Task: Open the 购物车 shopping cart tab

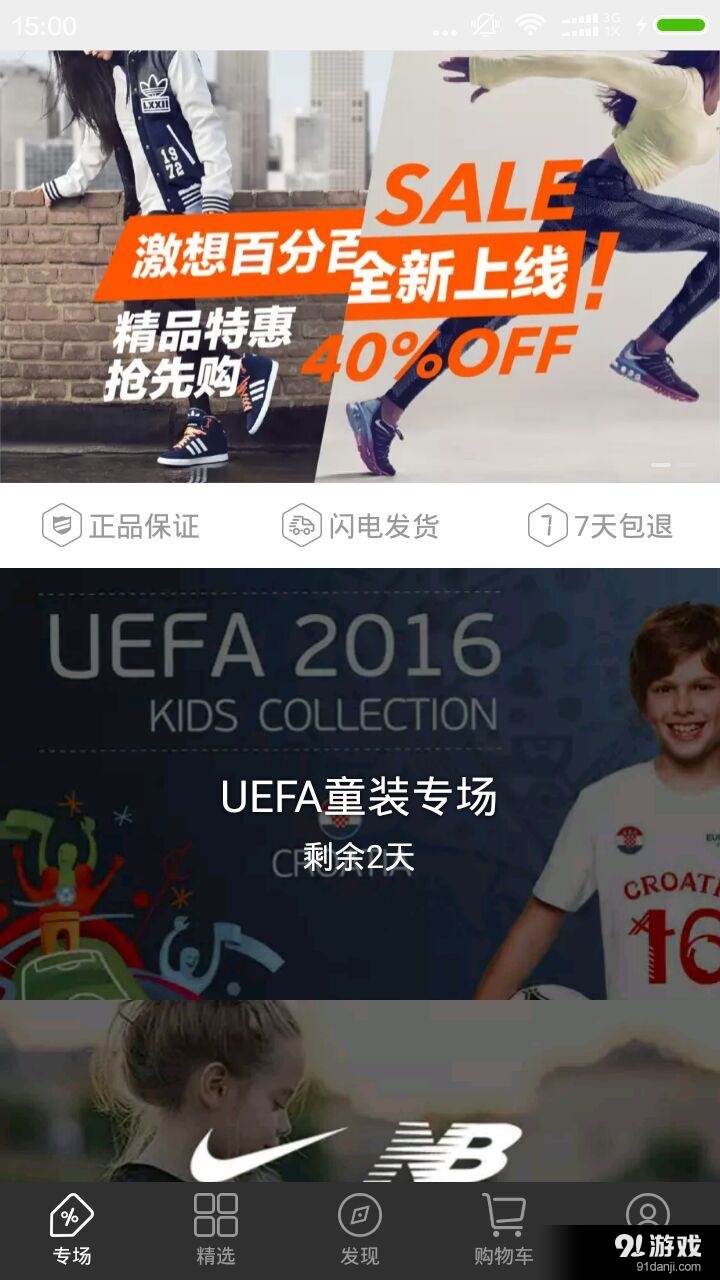Action: tap(503, 1231)
